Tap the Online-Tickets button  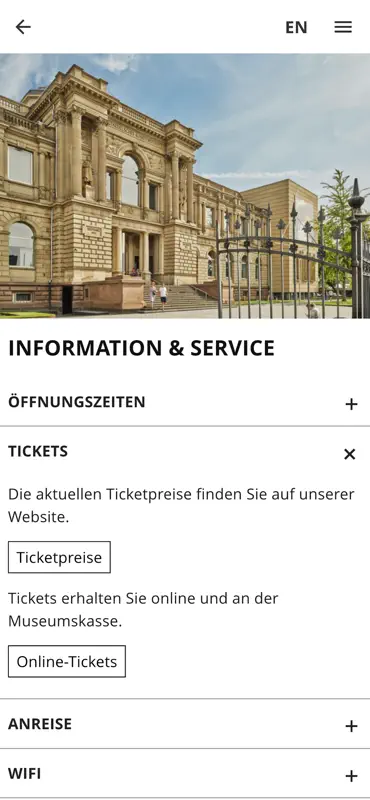67,661
